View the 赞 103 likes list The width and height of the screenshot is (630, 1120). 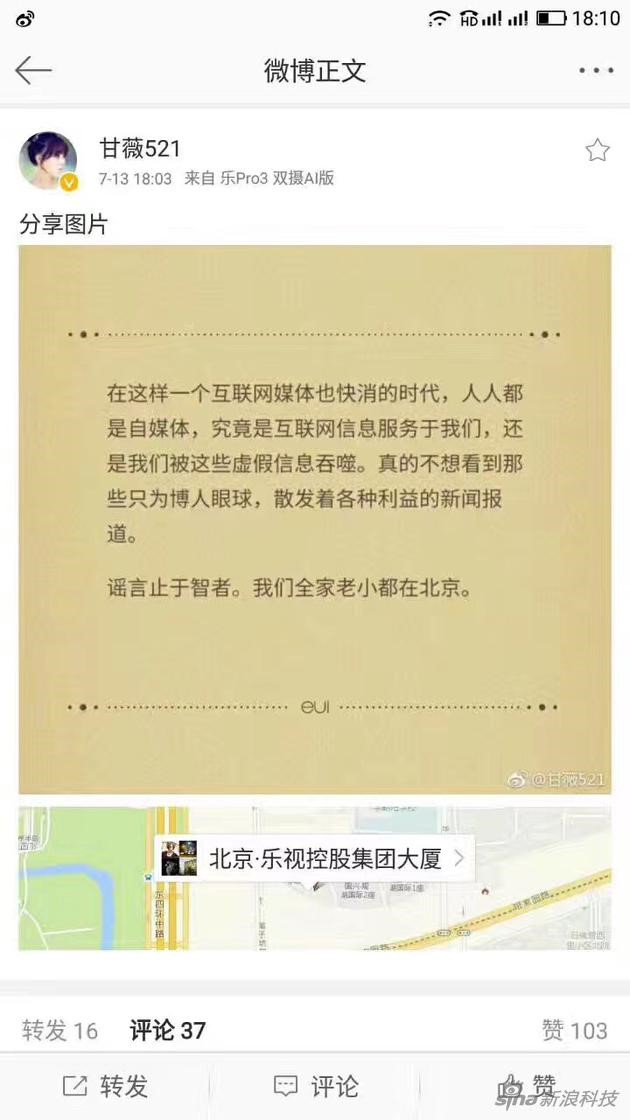(574, 1031)
